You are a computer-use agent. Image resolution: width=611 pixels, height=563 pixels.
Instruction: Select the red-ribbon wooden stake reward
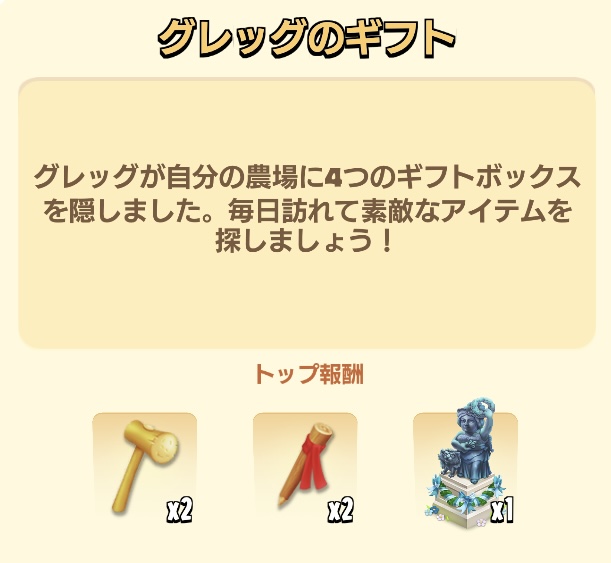(x=304, y=466)
